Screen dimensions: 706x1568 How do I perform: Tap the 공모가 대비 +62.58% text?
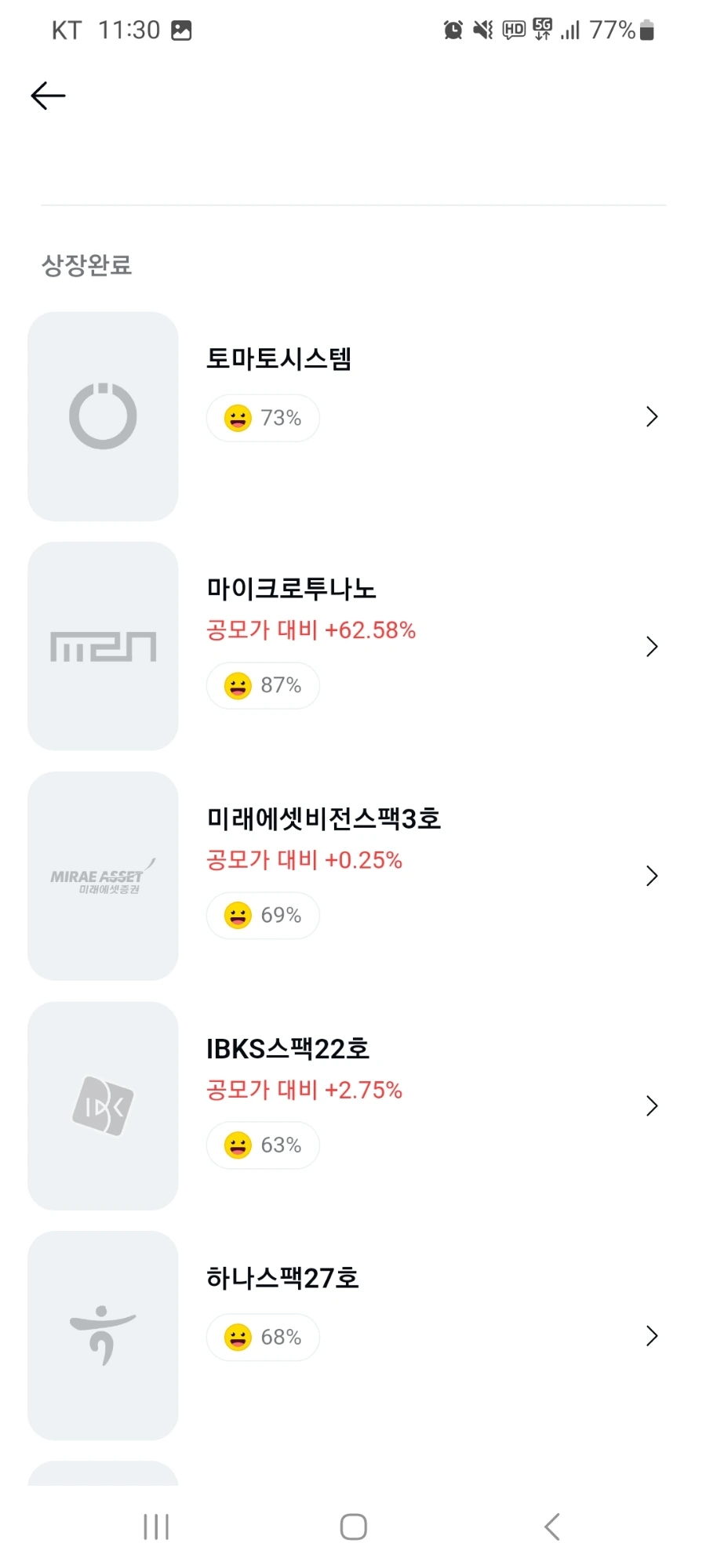(x=311, y=630)
